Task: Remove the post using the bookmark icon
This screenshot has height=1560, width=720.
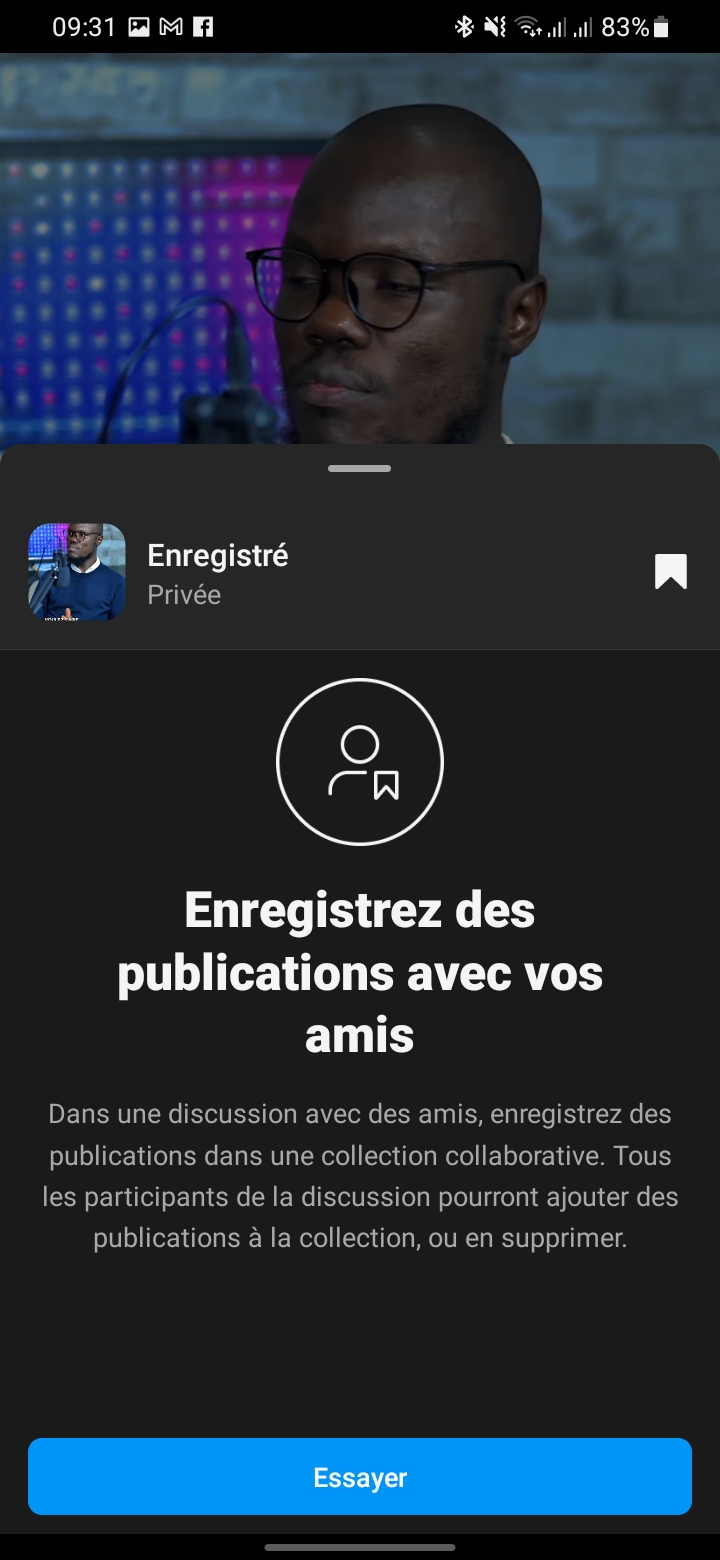Action: [670, 572]
